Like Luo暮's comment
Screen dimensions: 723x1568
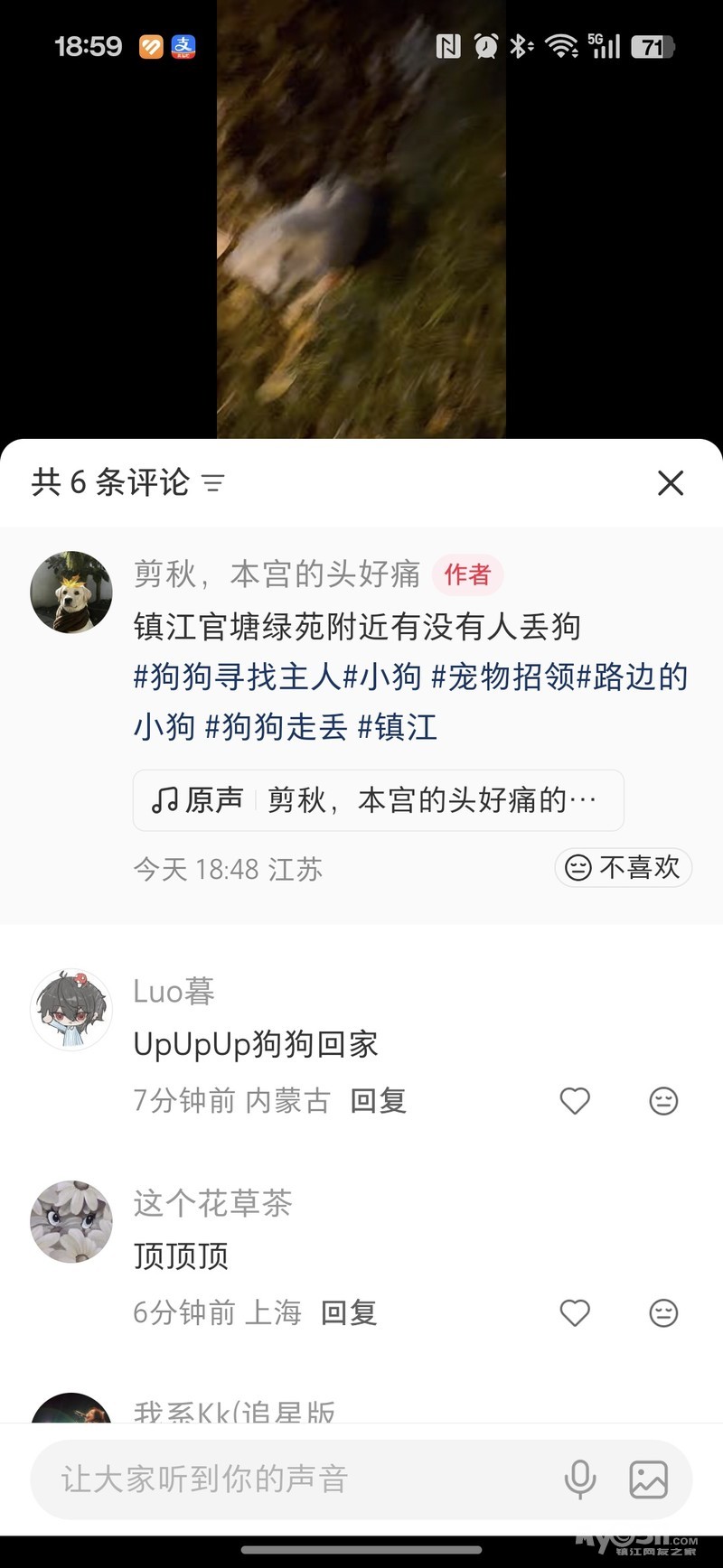[x=575, y=1100]
